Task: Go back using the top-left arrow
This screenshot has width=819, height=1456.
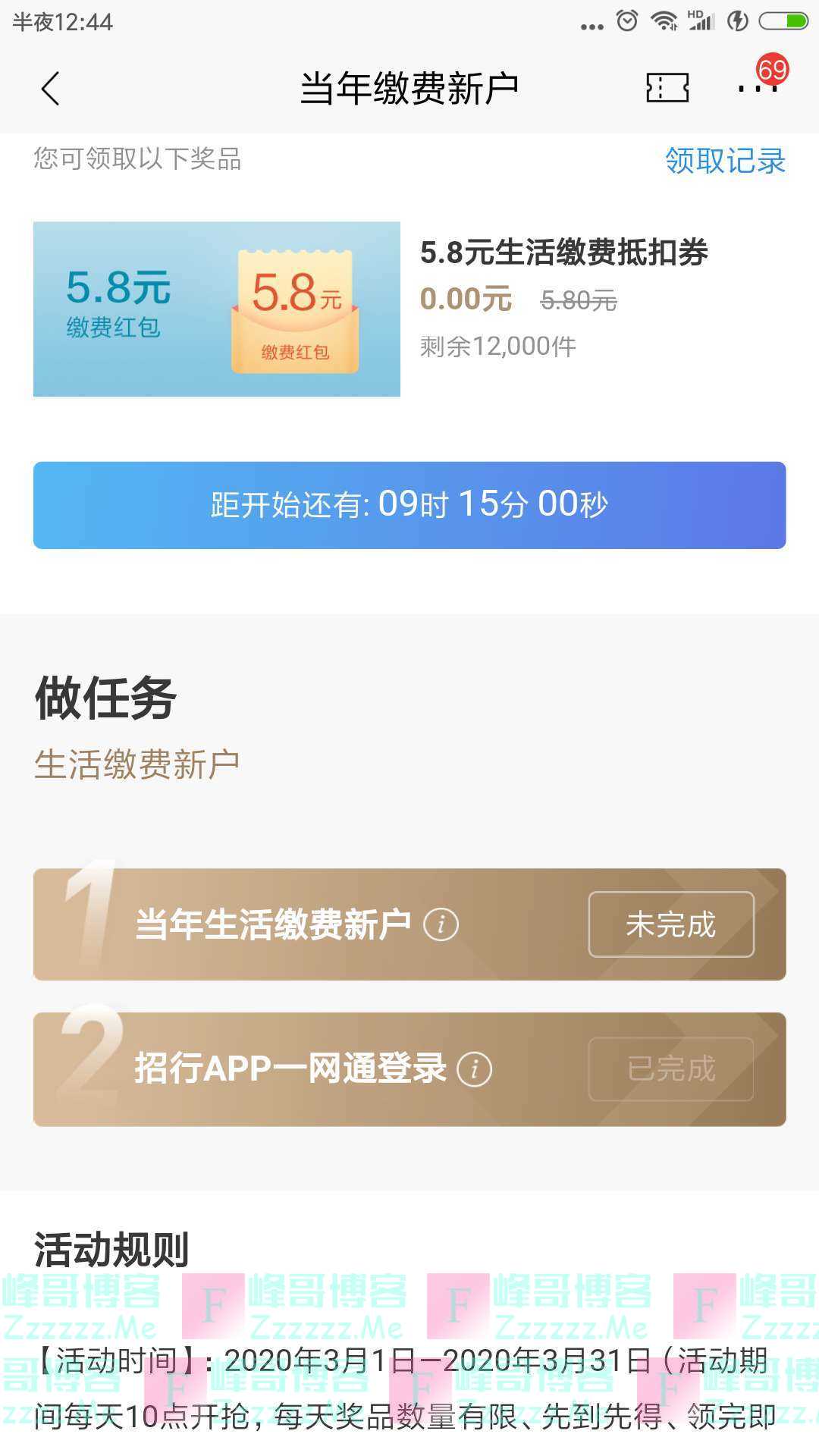Action: 50,89
